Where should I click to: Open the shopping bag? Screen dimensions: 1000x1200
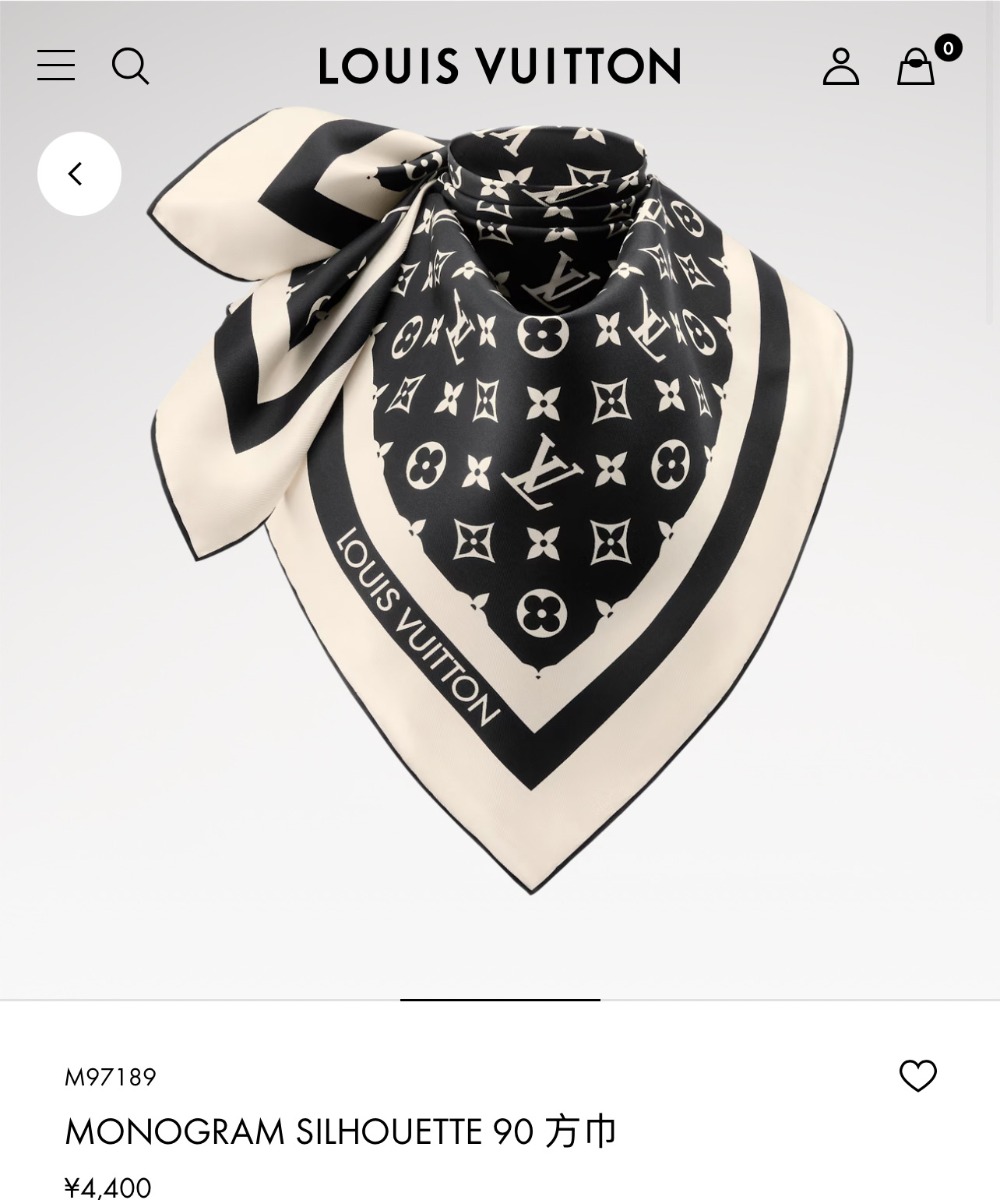coord(916,68)
